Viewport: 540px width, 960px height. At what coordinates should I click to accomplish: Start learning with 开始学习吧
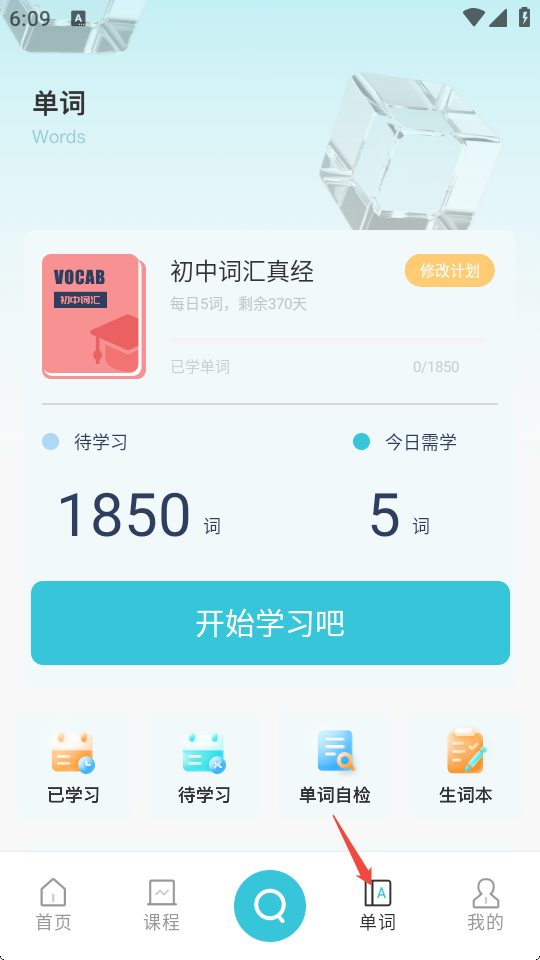click(270, 623)
